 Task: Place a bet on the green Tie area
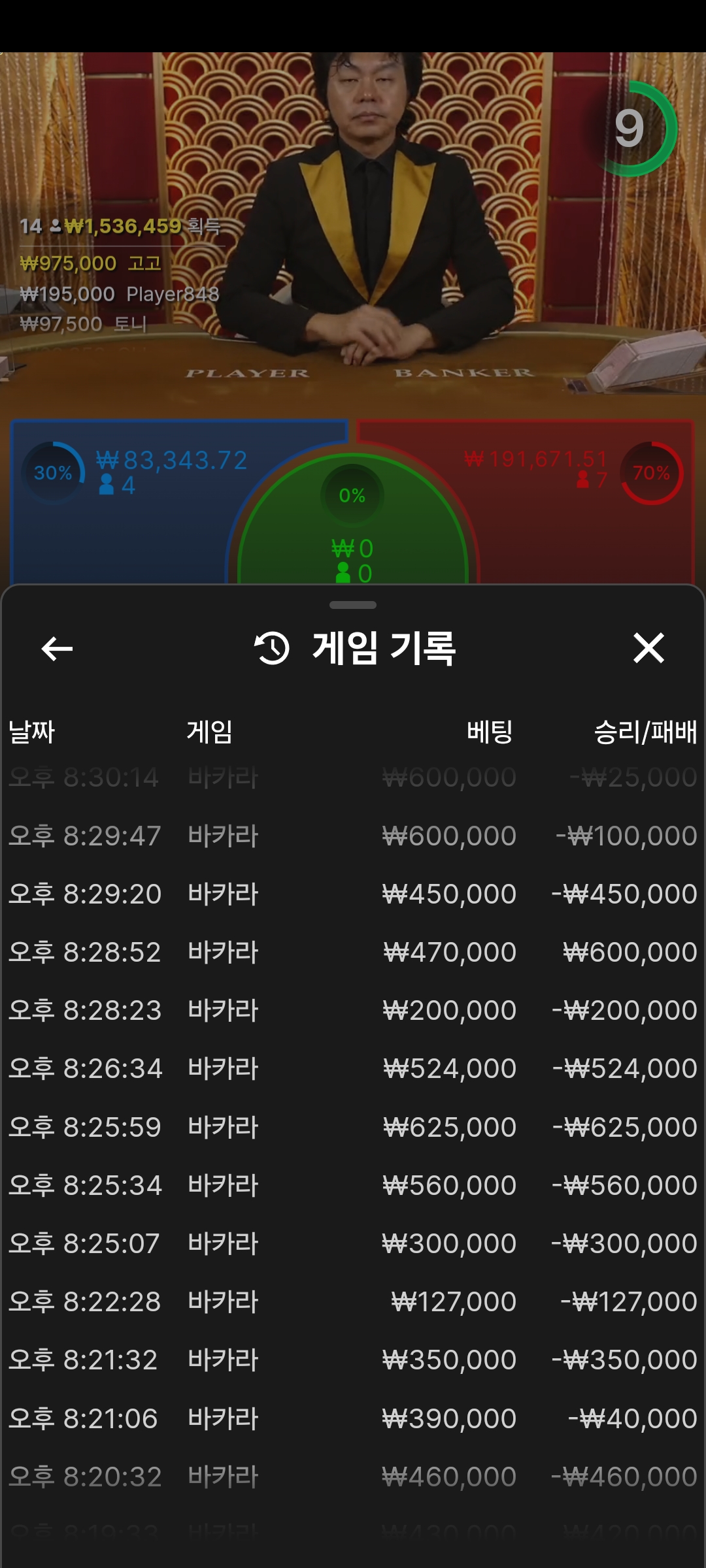pos(353,529)
